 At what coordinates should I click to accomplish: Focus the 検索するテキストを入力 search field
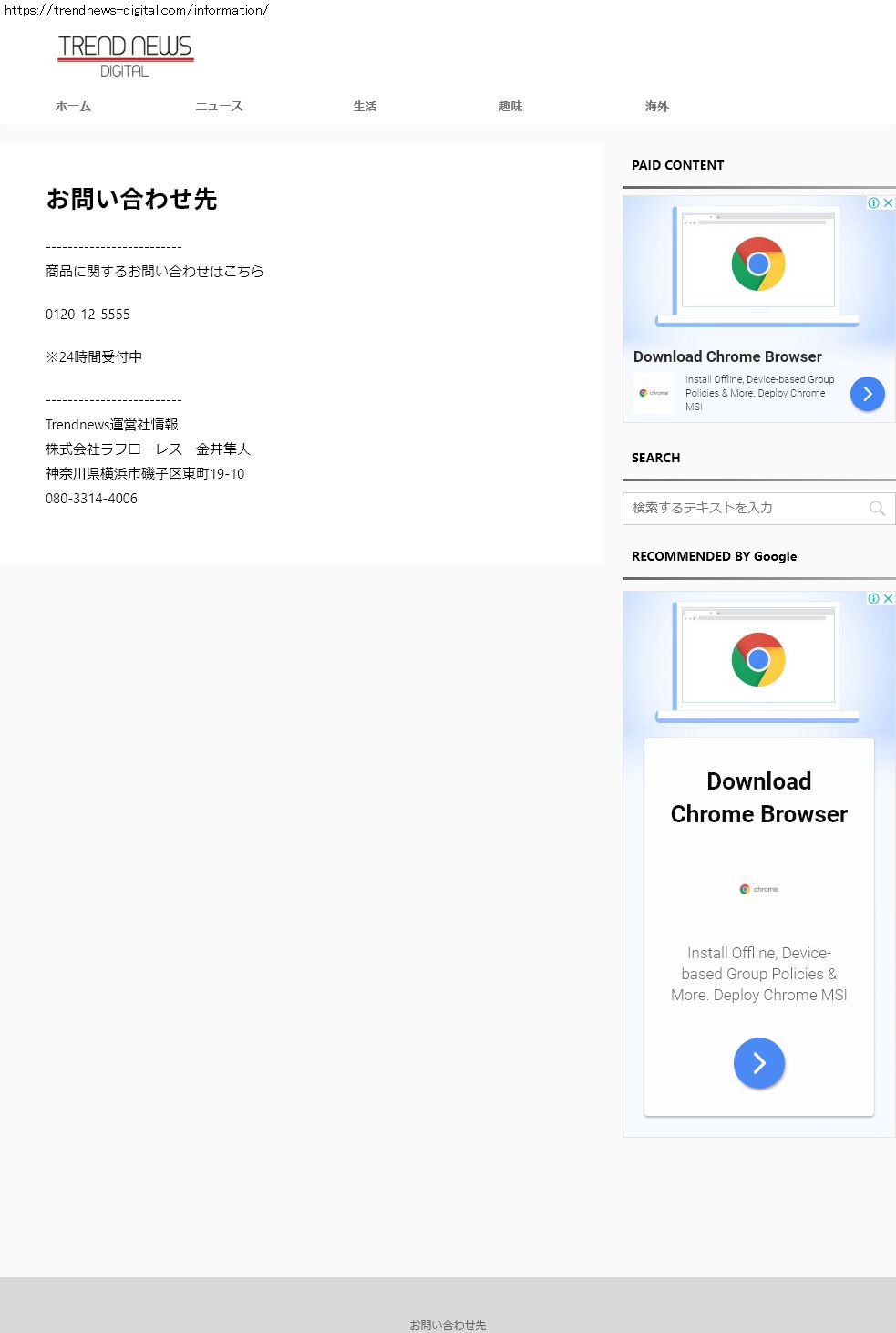point(743,508)
